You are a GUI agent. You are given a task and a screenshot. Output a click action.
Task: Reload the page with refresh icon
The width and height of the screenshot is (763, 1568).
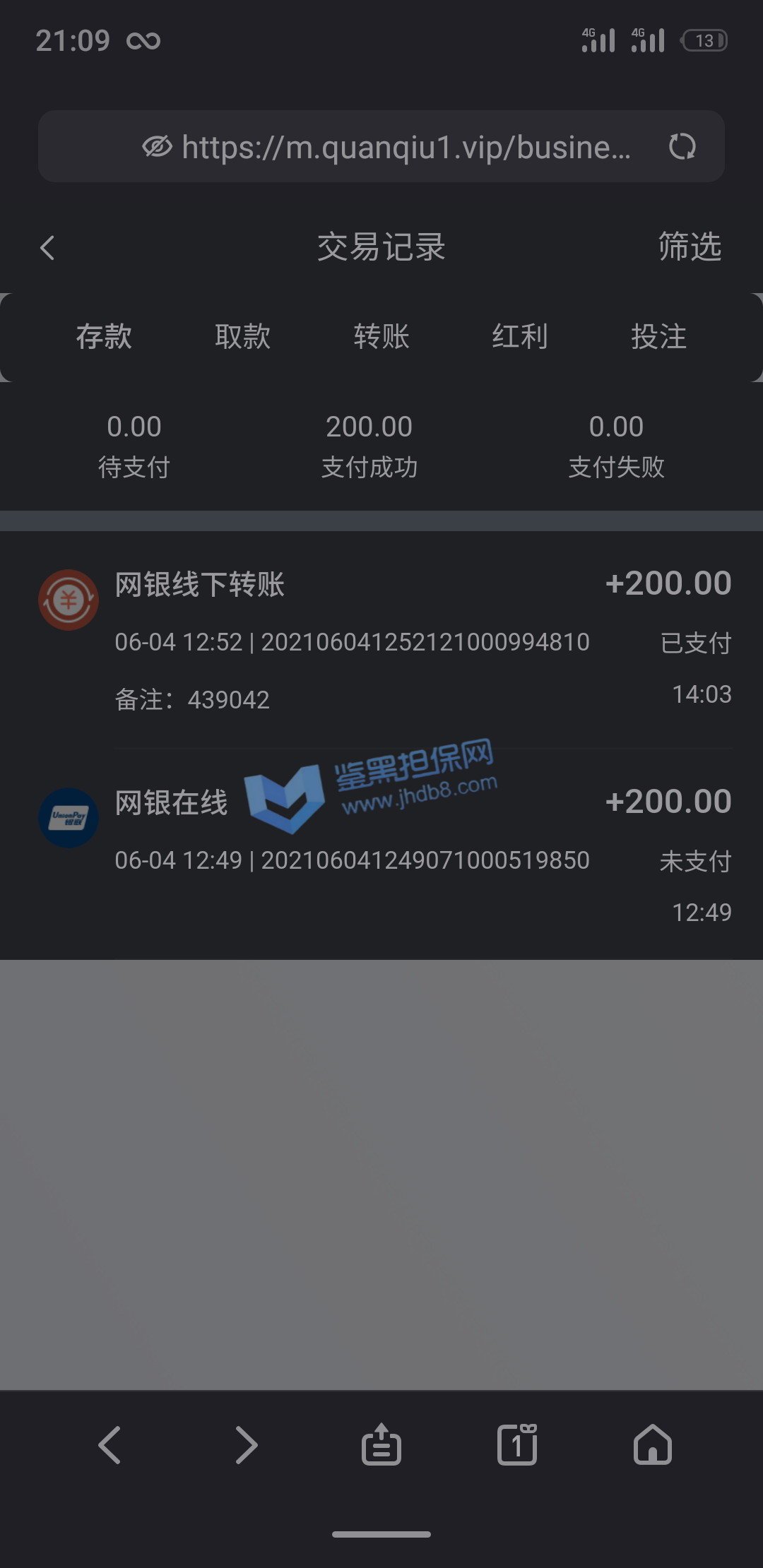coord(682,147)
